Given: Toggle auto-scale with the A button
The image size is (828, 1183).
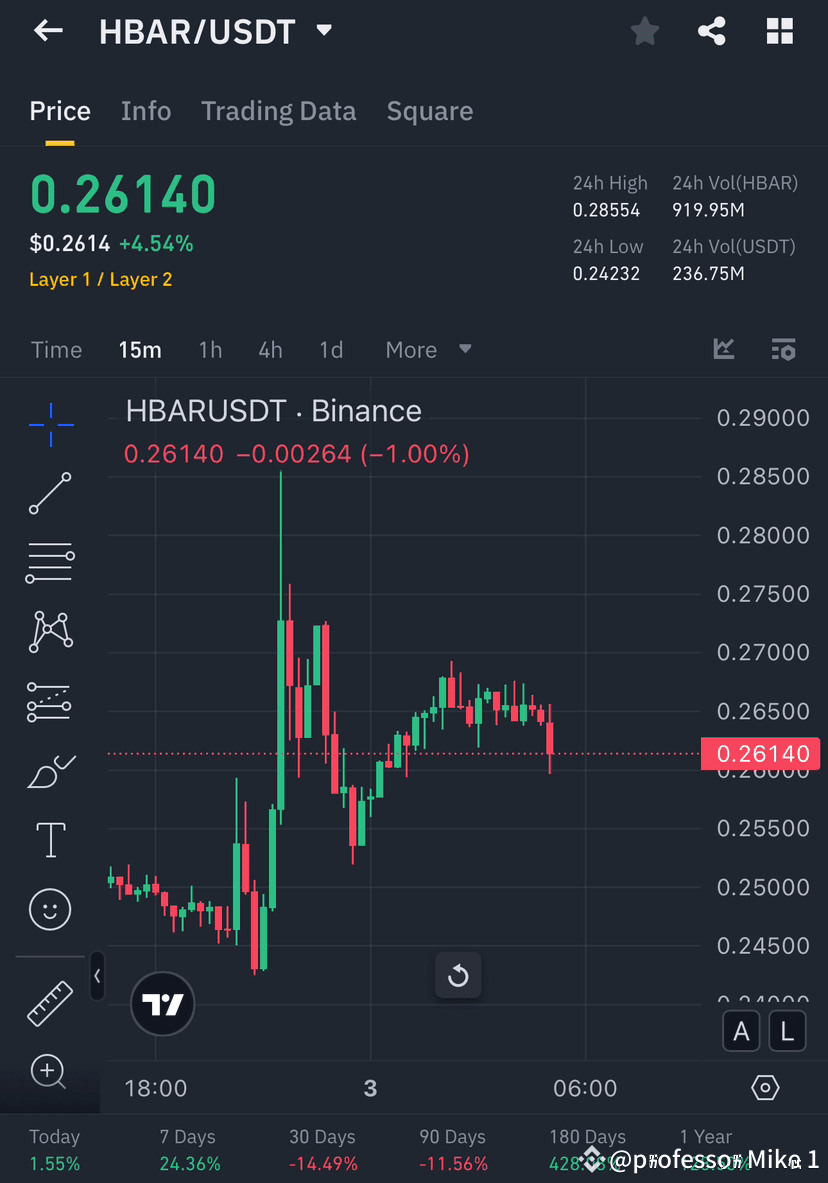Looking at the screenshot, I should 741,1031.
